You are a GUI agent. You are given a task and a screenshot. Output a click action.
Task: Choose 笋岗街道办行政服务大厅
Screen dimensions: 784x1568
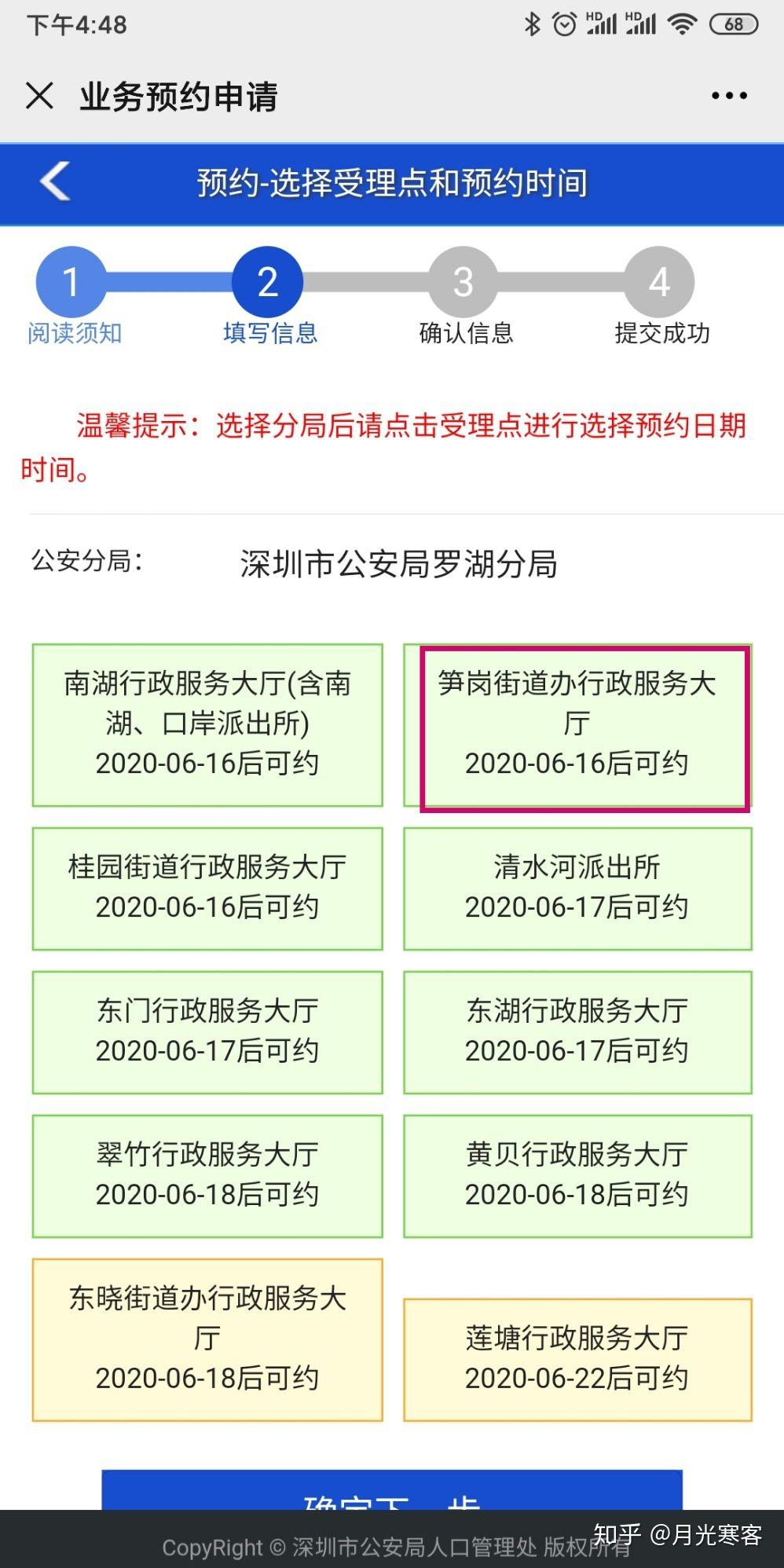point(577,725)
